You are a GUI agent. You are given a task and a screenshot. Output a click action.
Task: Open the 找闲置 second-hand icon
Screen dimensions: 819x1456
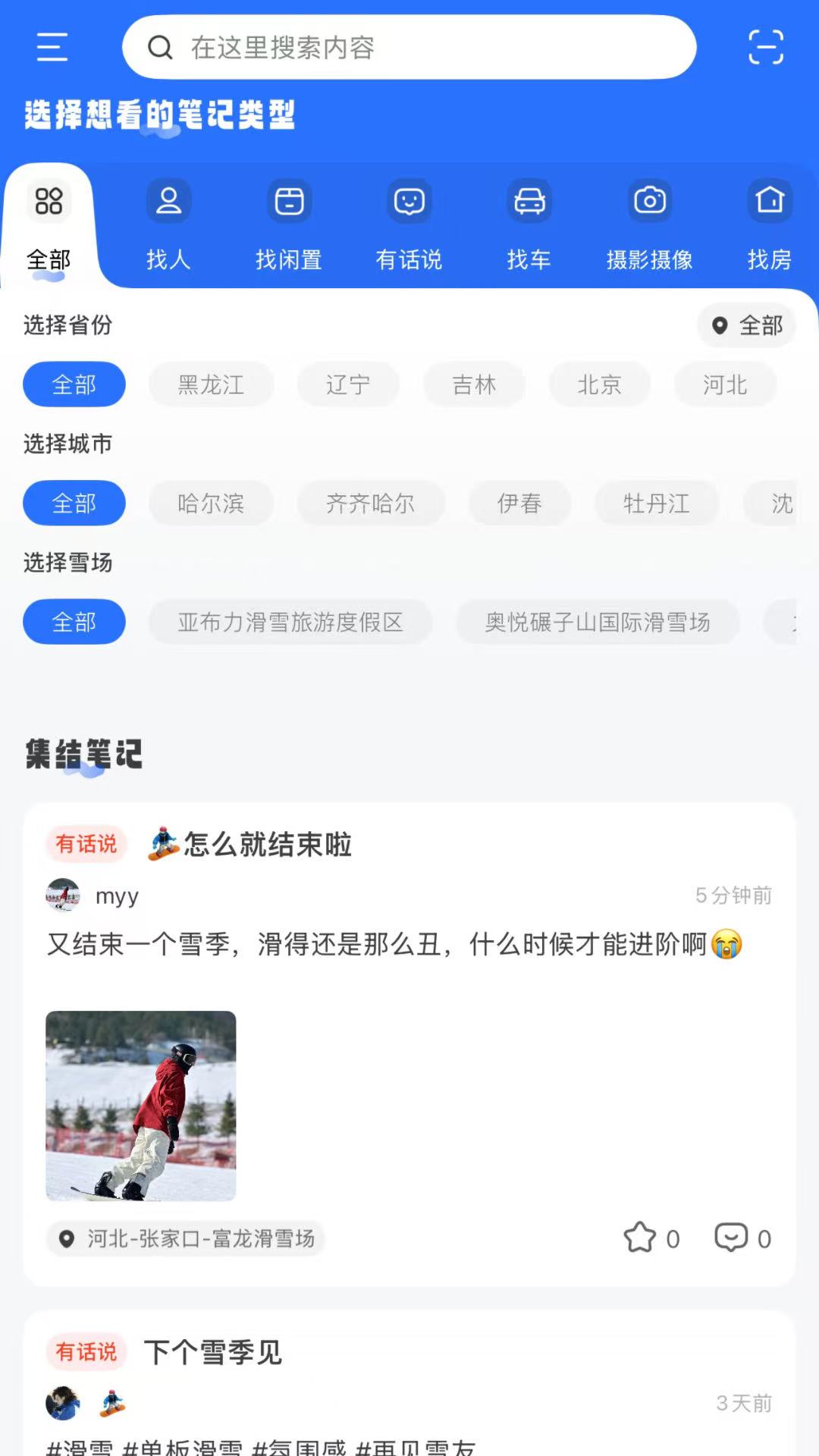pyautogui.click(x=288, y=201)
